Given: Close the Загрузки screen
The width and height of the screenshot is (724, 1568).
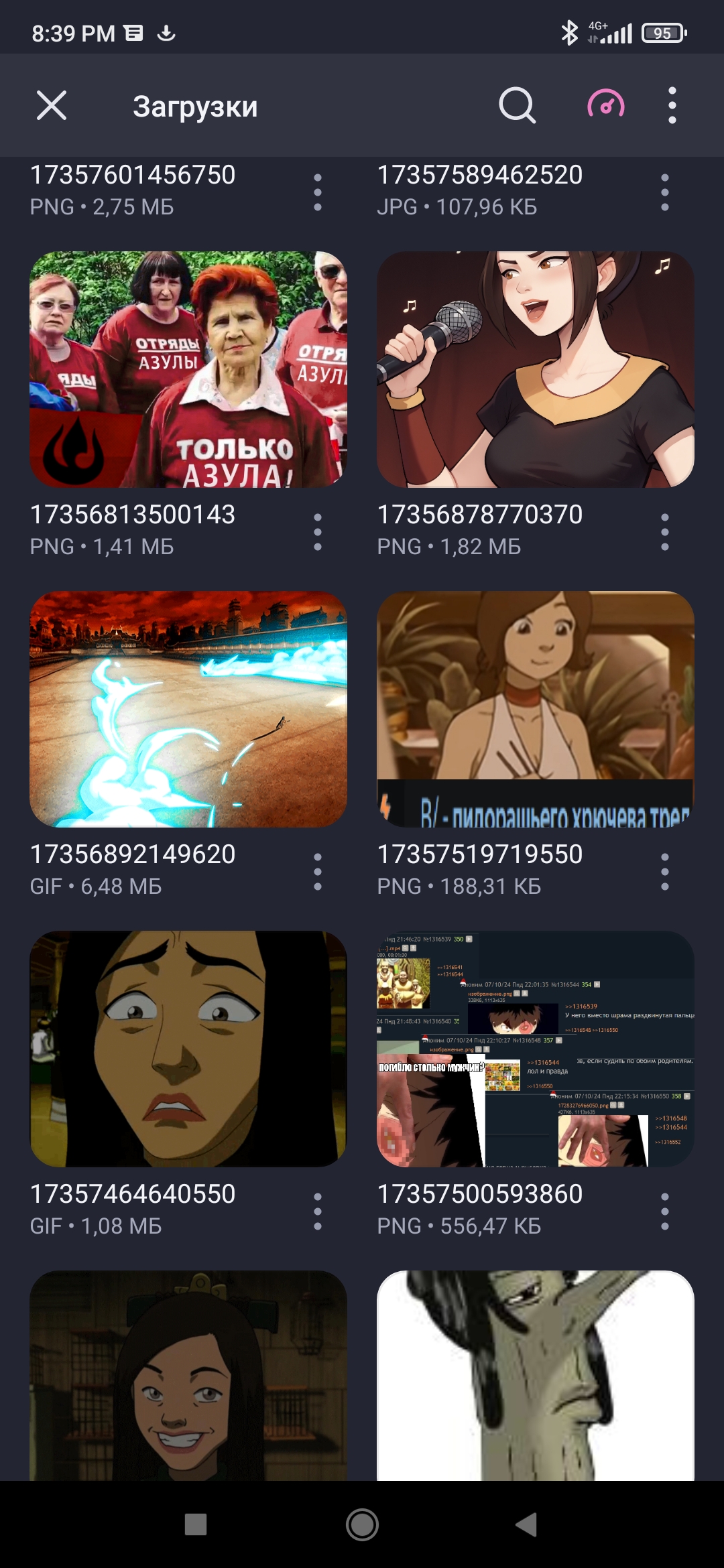Looking at the screenshot, I should pyautogui.click(x=52, y=106).
